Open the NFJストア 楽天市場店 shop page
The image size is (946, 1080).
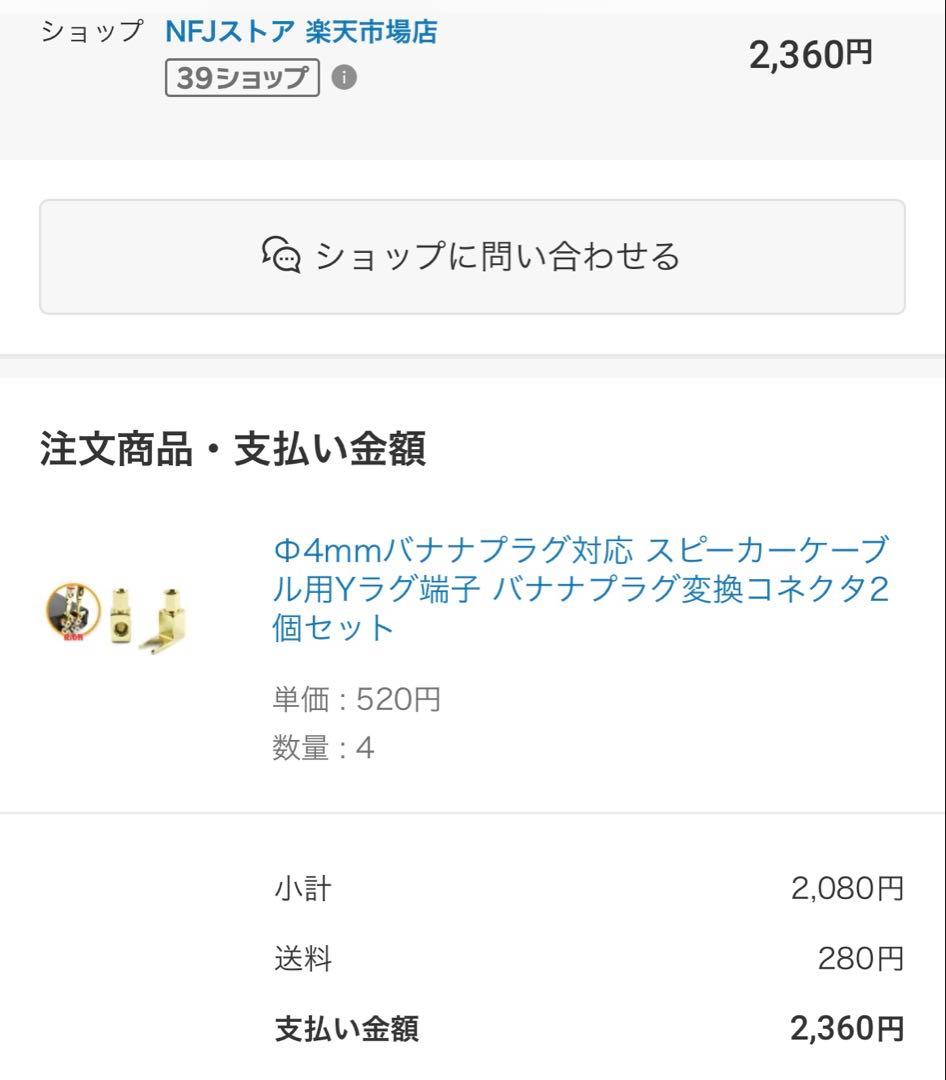pos(299,33)
